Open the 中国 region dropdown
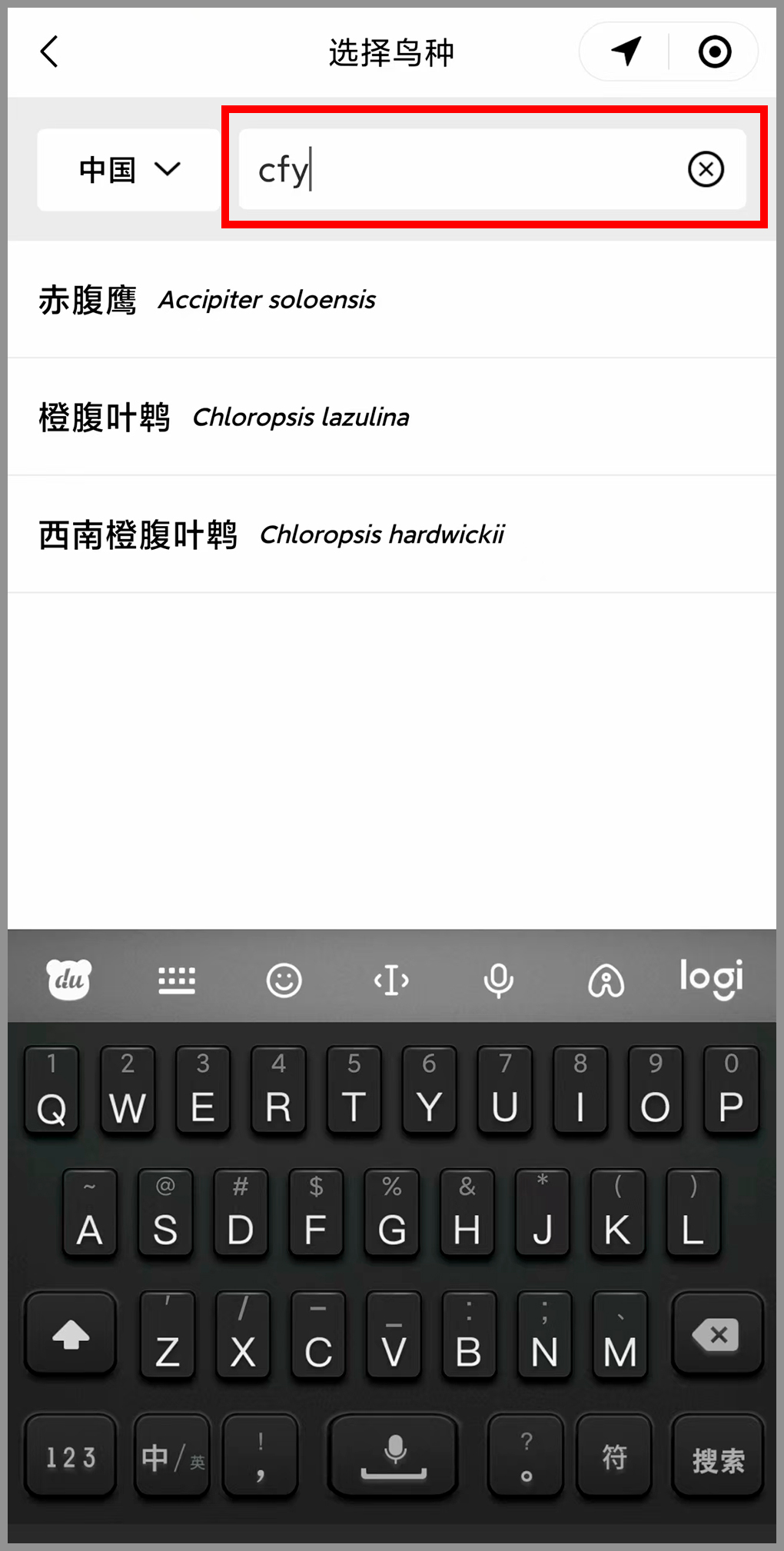Image resolution: width=784 pixels, height=1551 pixels. click(129, 169)
